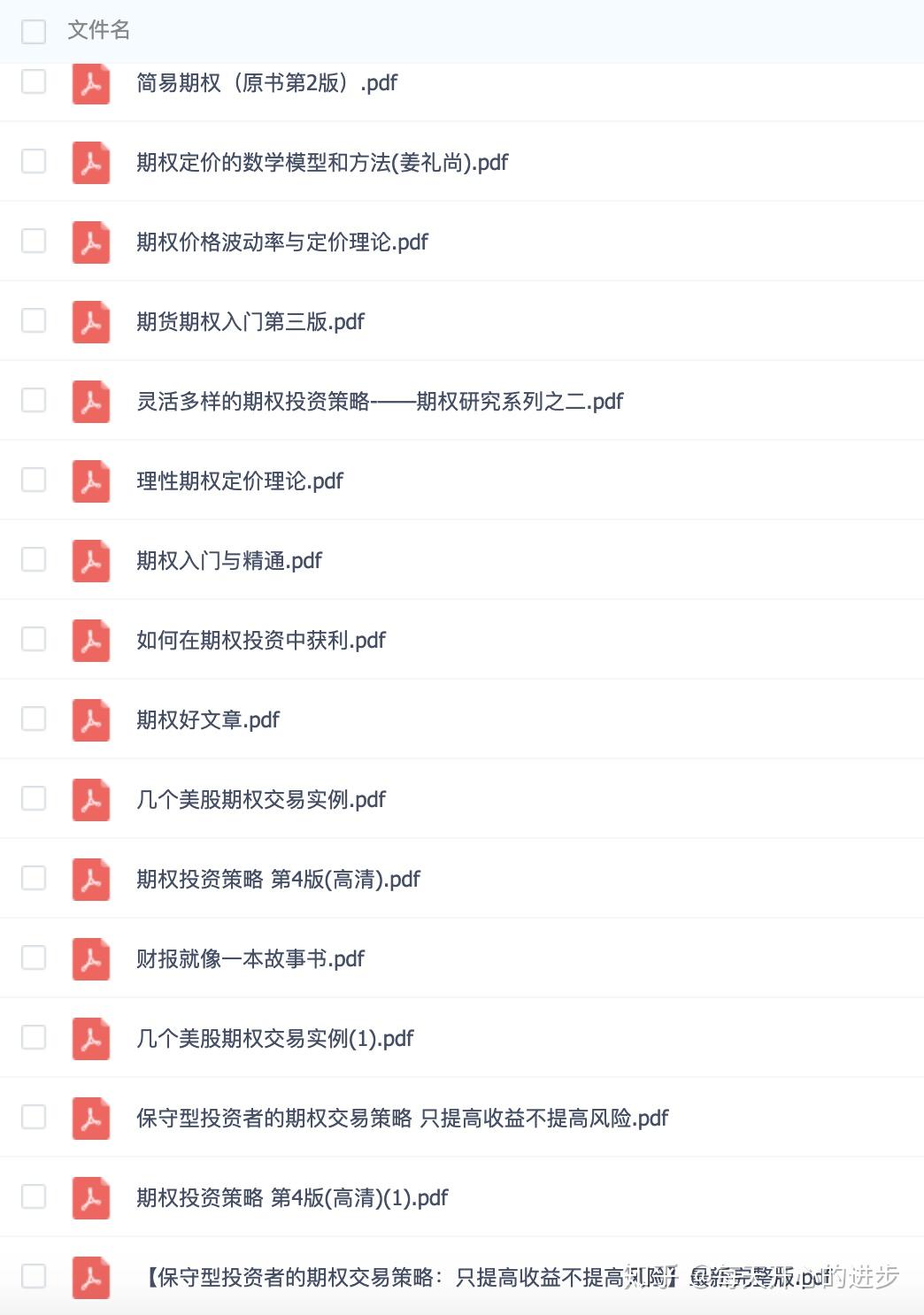Image resolution: width=924 pixels, height=1315 pixels.
Task: Check the select-all checkbox in the header row
Action: point(34,31)
